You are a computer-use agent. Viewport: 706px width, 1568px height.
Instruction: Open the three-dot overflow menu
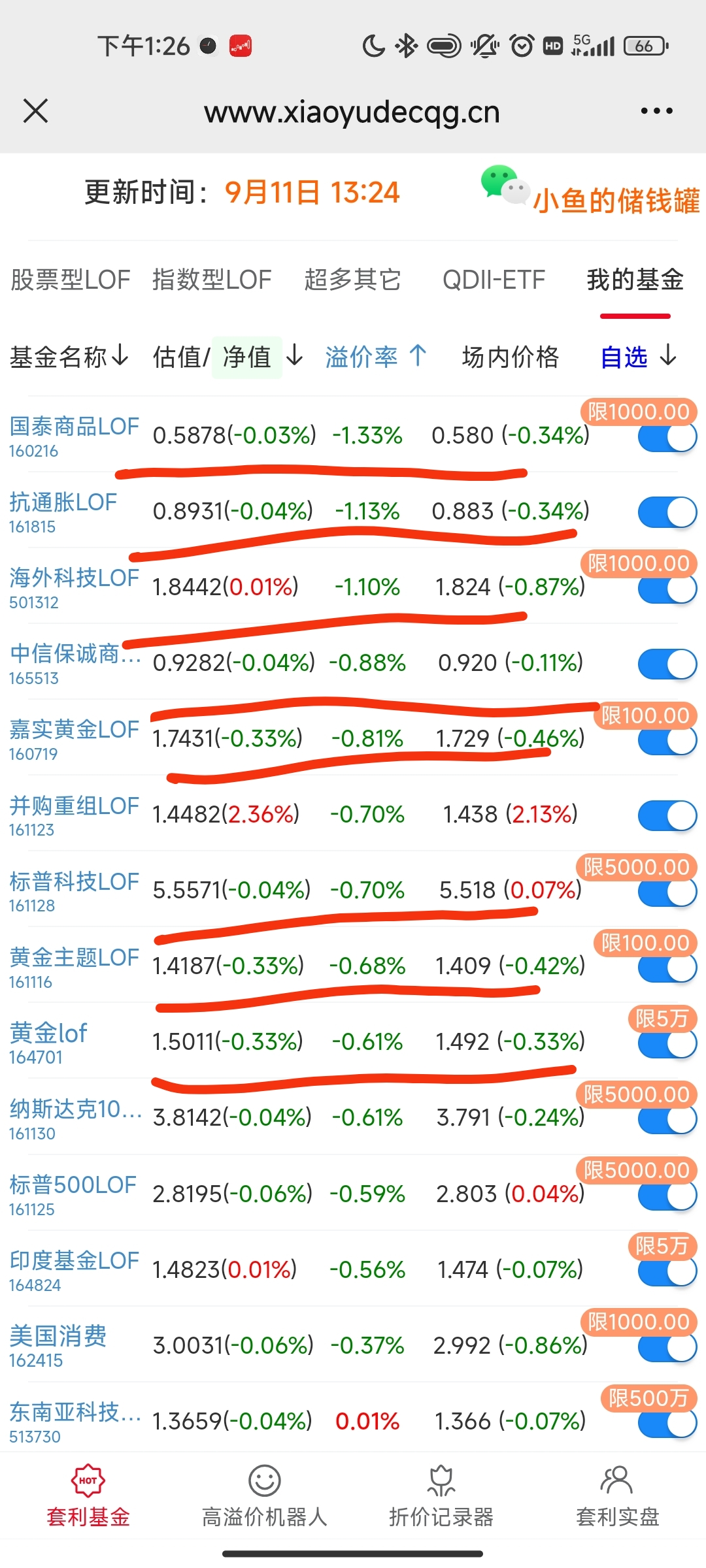(x=656, y=111)
